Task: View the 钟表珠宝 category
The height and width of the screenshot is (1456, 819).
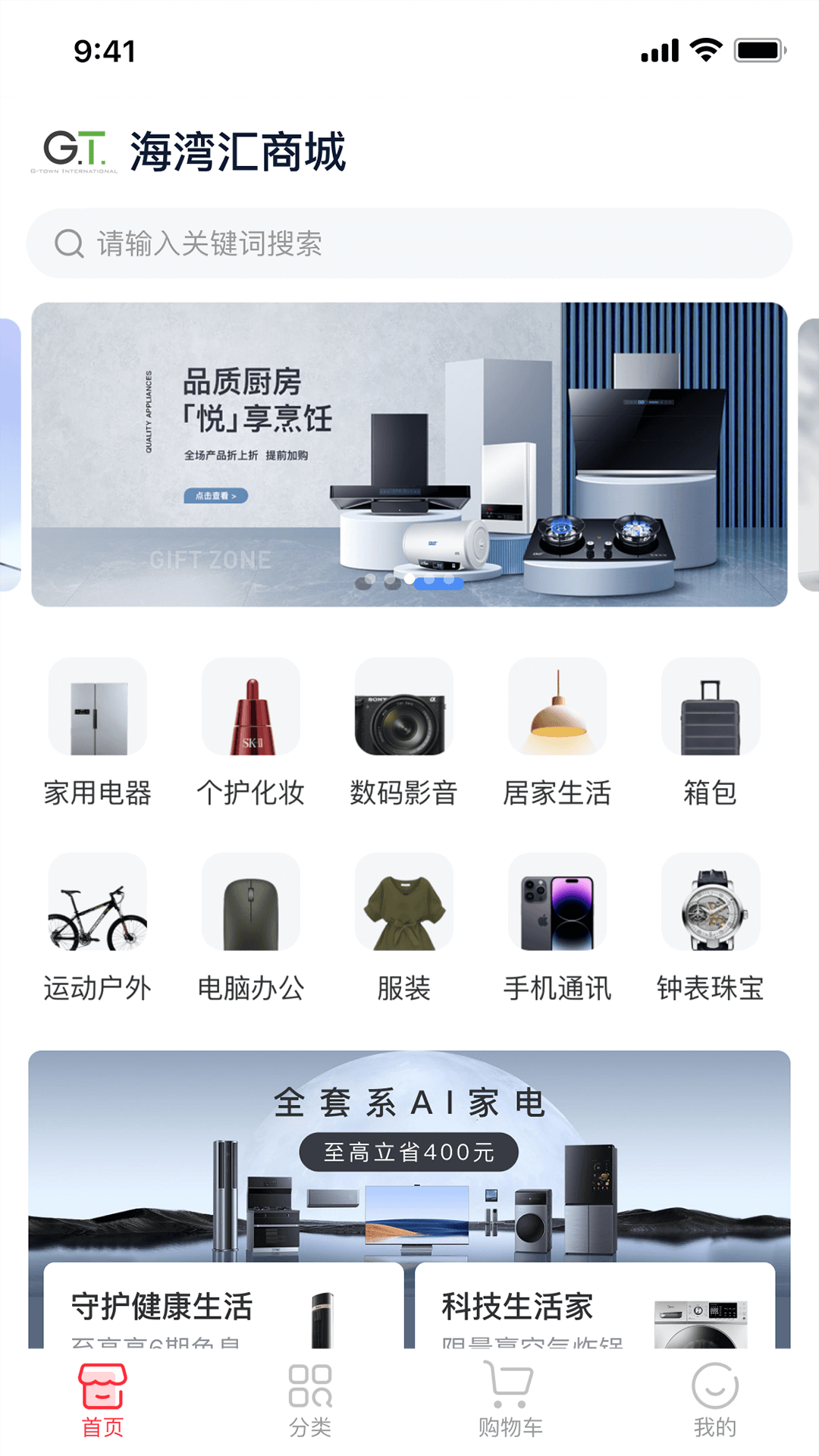Action: 711,927
